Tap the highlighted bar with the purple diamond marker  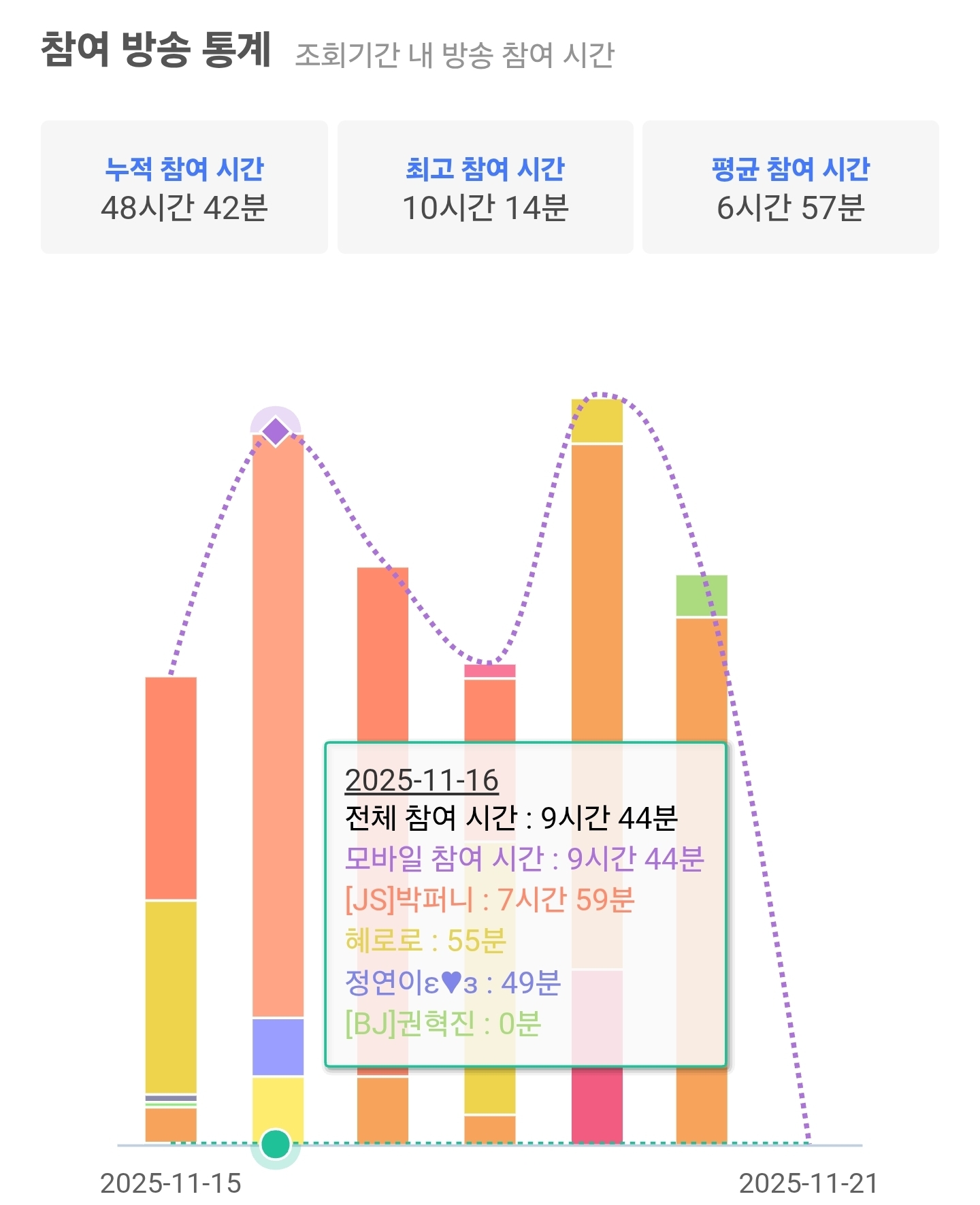(x=278, y=721)
